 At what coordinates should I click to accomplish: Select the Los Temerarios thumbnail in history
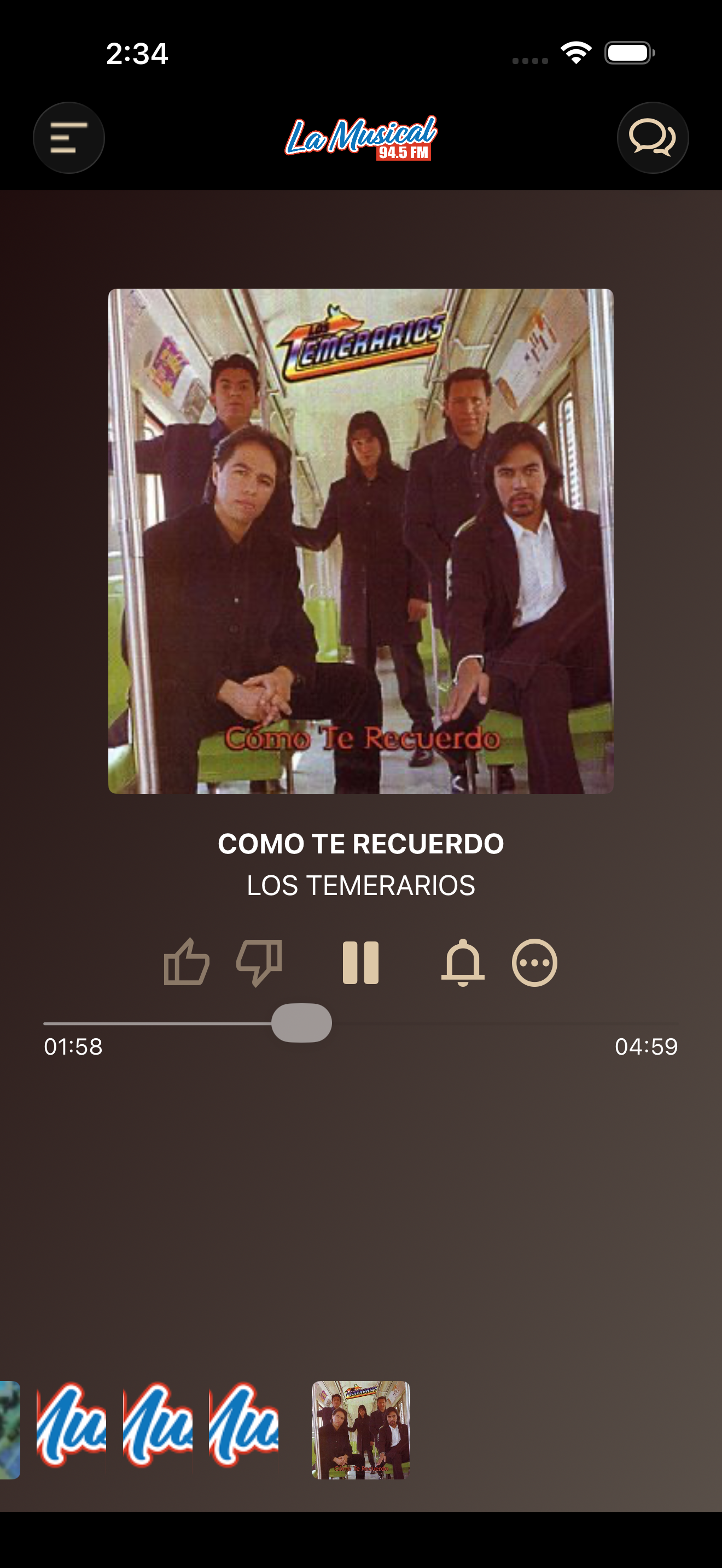point(361,1430)
